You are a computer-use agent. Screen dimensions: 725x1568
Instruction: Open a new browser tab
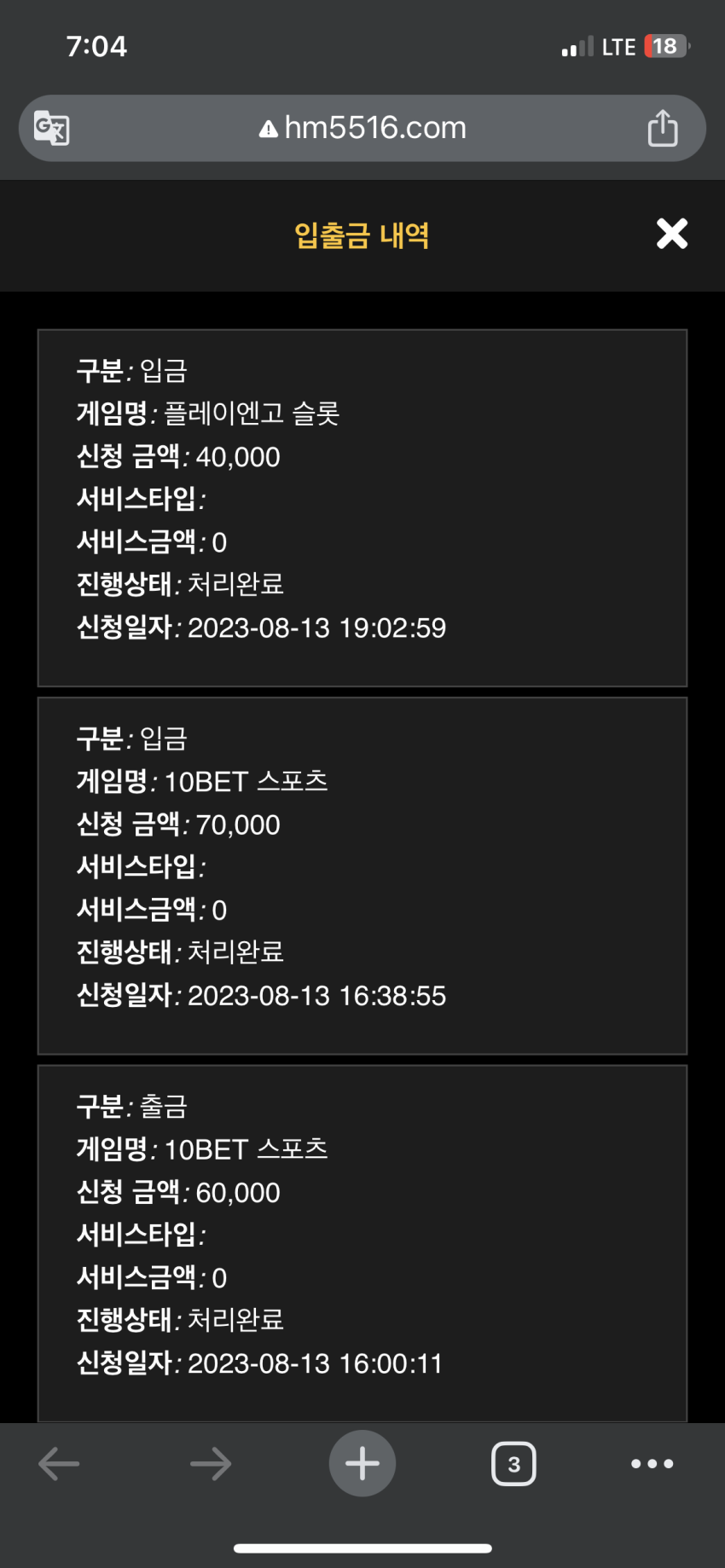(362, 1463)
